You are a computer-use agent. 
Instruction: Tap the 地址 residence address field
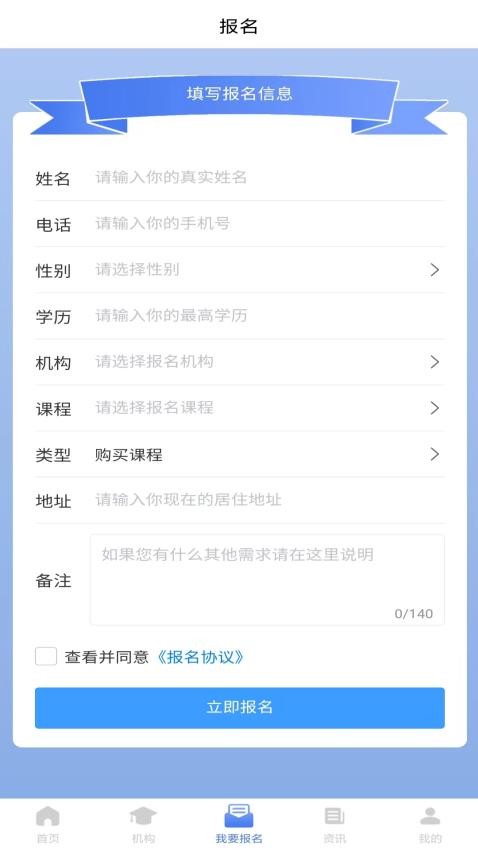click(269, 500)
